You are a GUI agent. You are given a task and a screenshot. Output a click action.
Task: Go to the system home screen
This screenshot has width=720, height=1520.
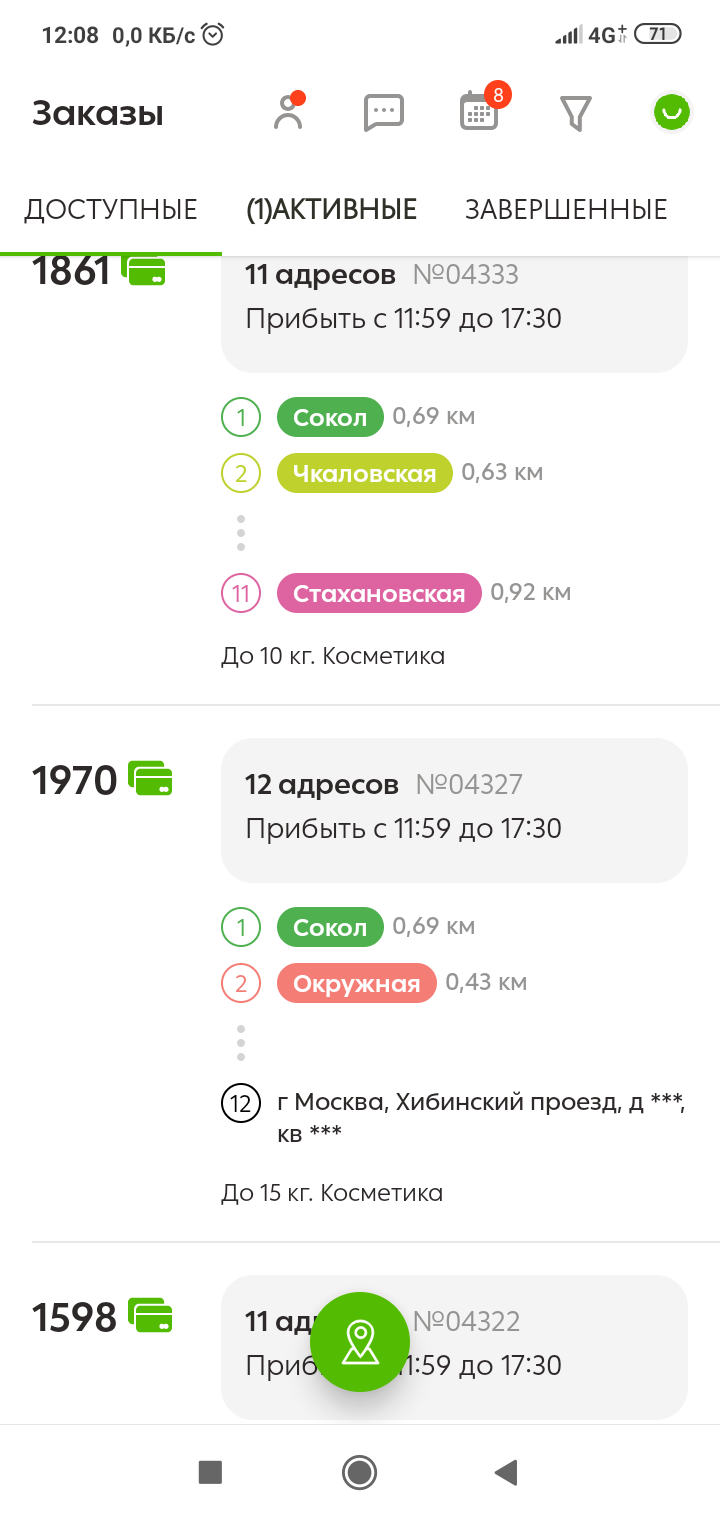click(359, 1472)
